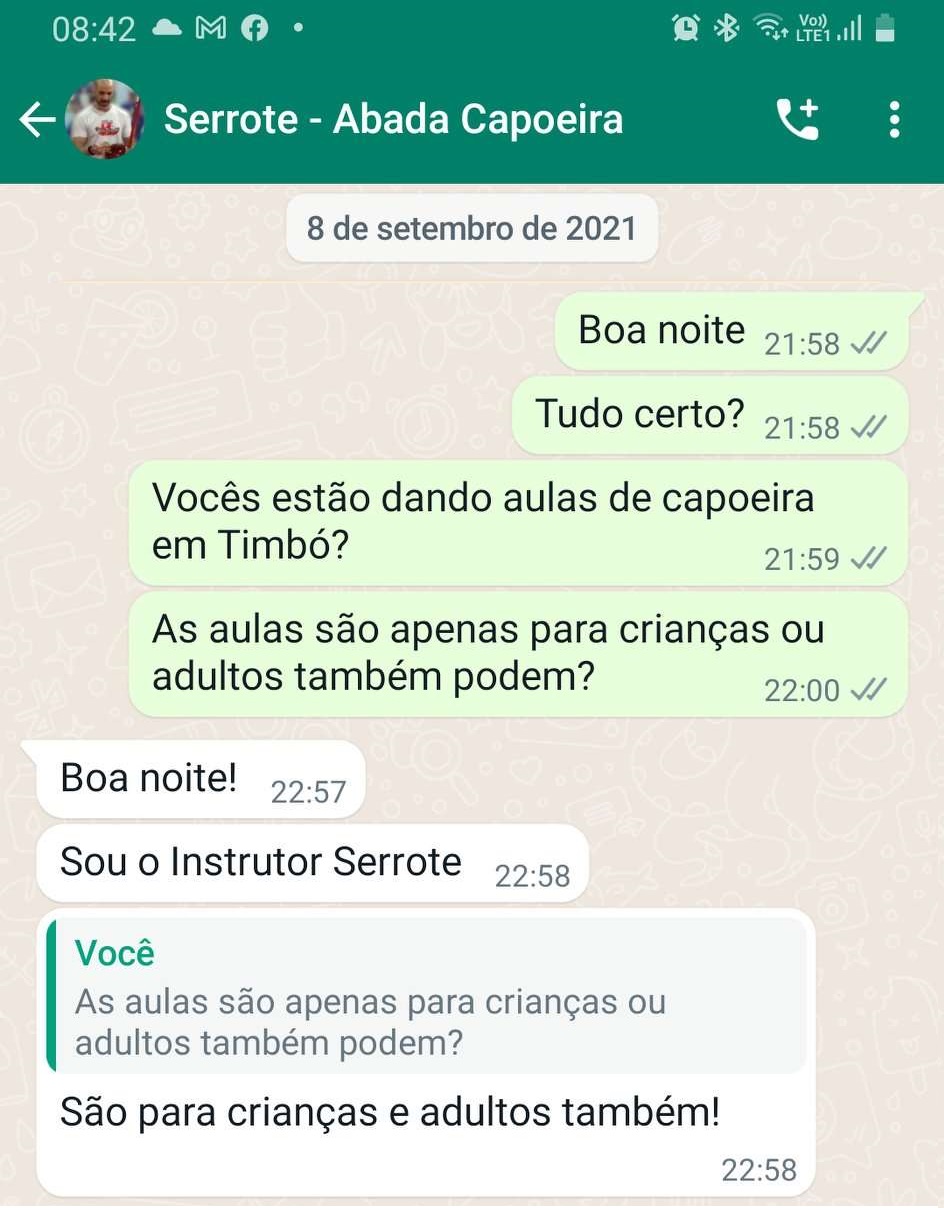Tap the Gmail notification icon
The width and height of the screenshot is (944, 1208).
(210, 28)
